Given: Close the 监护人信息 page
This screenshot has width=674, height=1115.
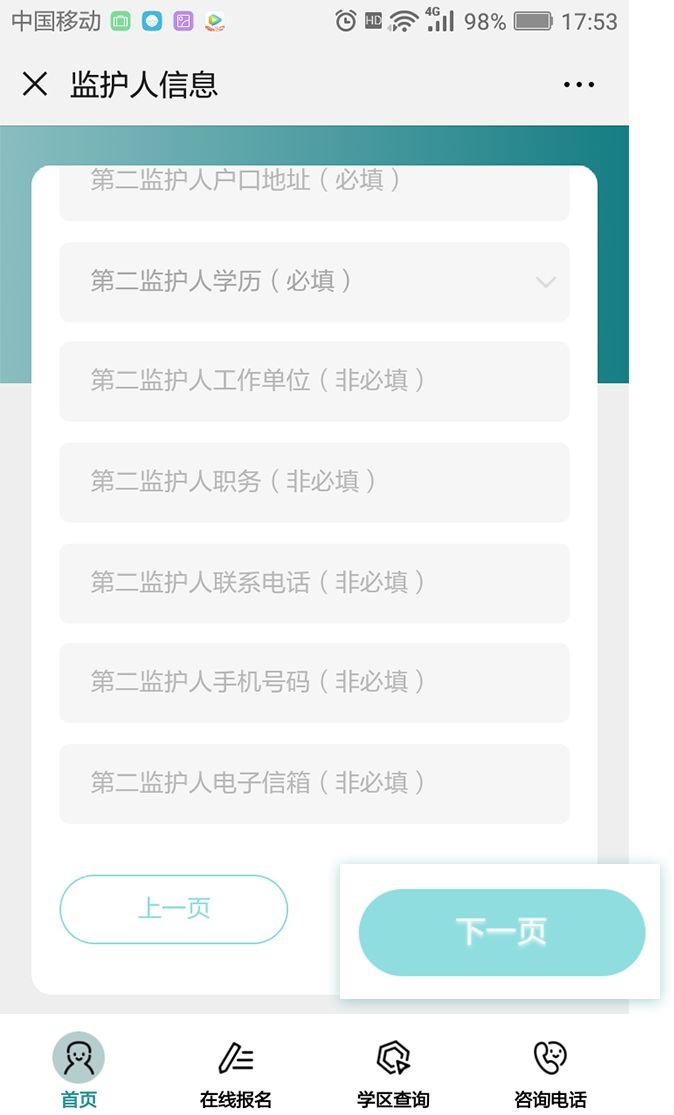Looking at the screenshot, I should (34, 85).
